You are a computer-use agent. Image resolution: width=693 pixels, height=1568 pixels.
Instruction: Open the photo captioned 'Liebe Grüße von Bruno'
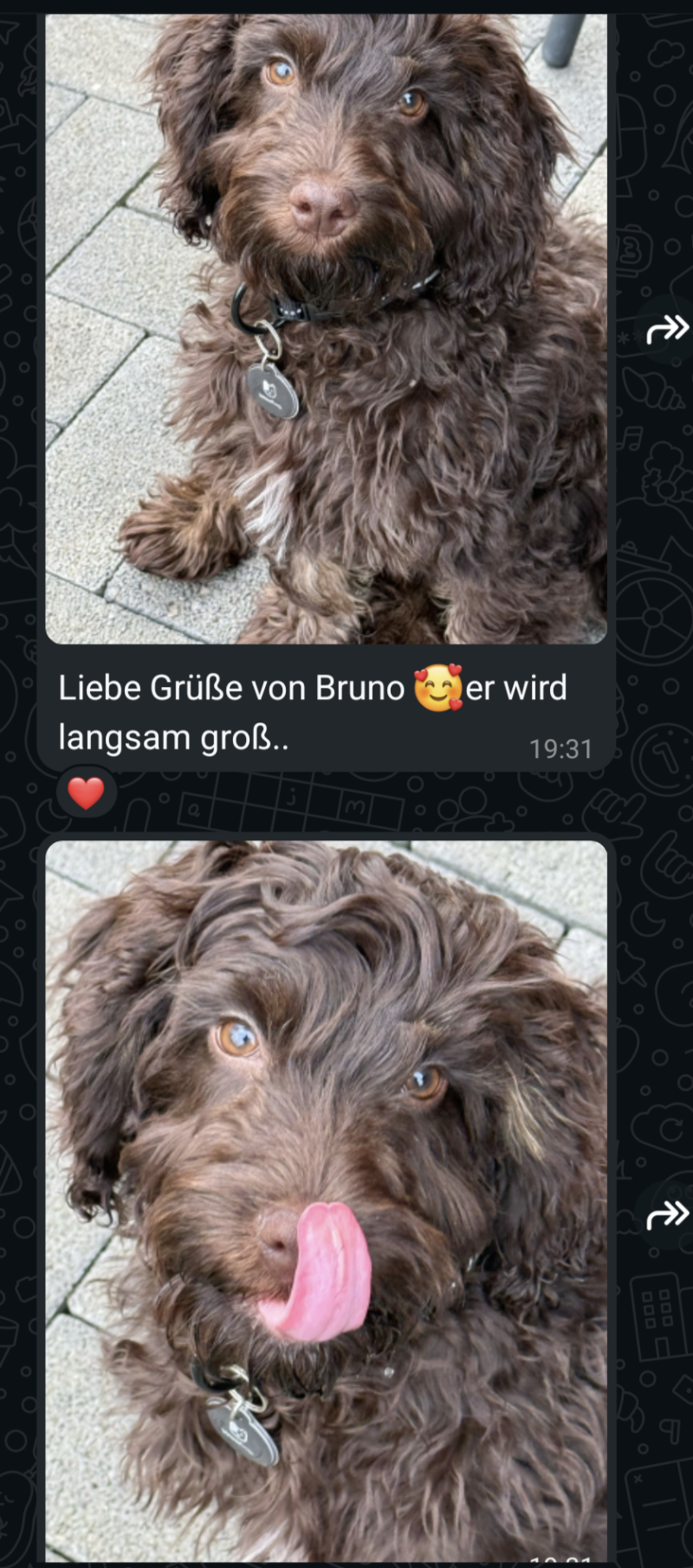(326, 329)
